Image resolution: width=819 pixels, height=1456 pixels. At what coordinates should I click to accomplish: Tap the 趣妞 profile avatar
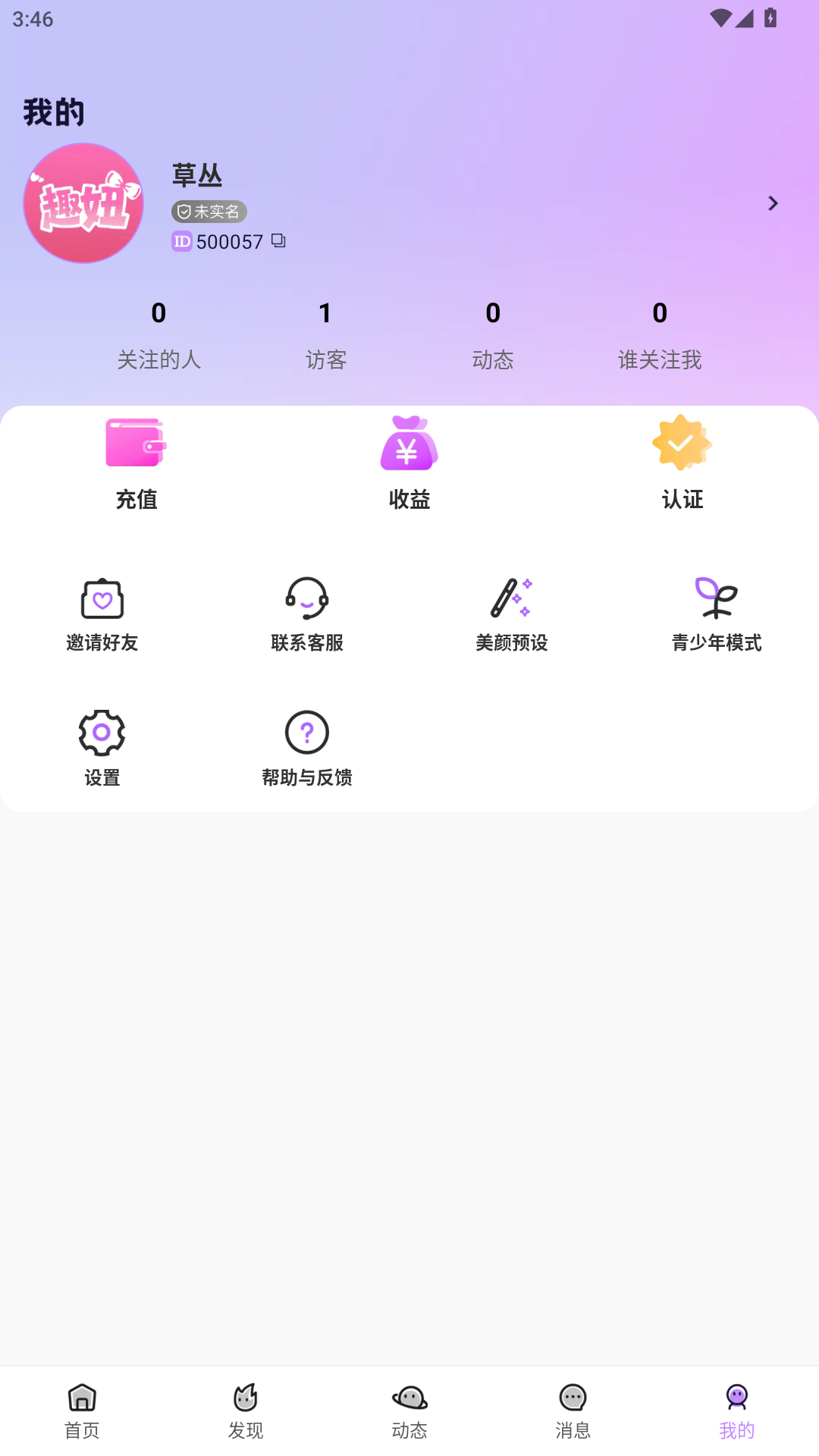[83, 203]
